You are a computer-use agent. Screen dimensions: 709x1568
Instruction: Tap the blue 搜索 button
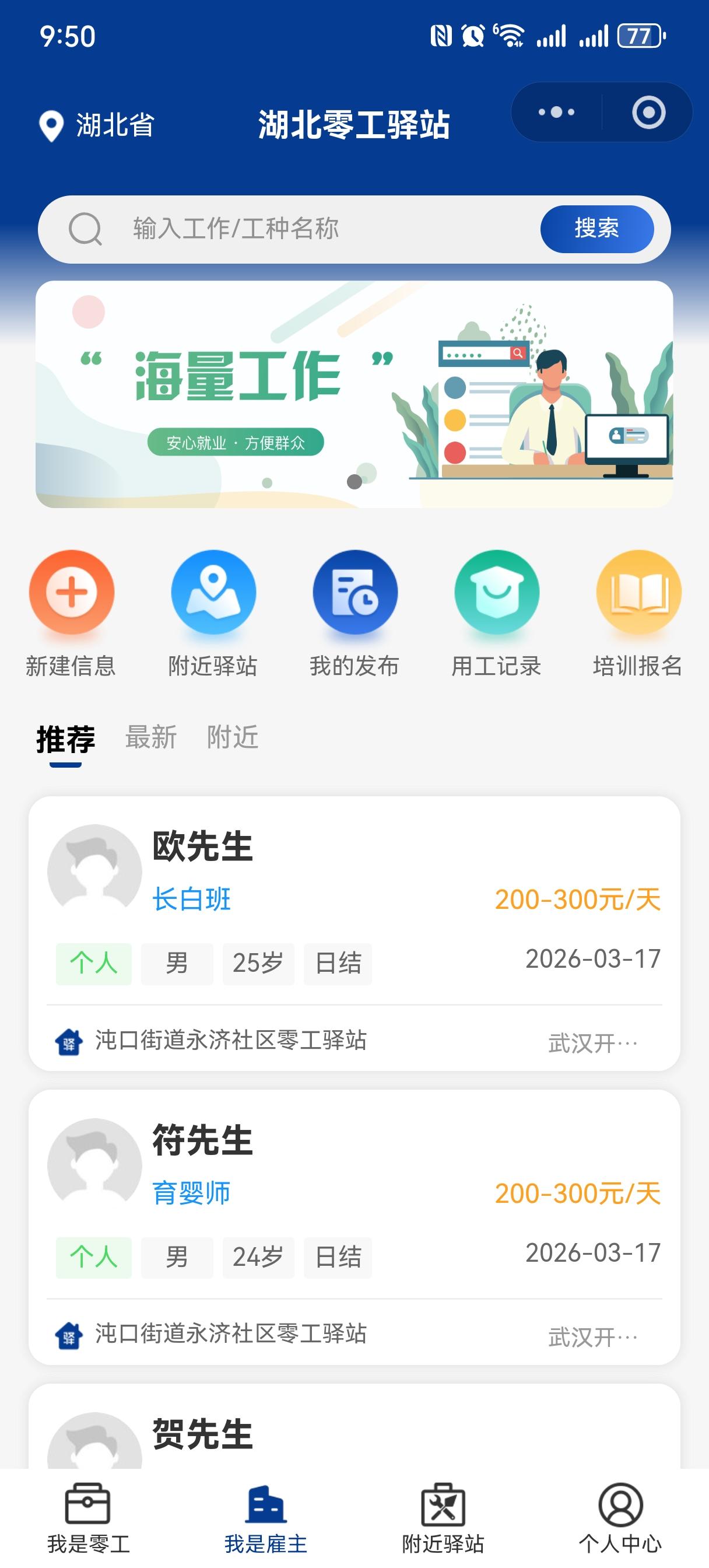(x=596, y=229)
